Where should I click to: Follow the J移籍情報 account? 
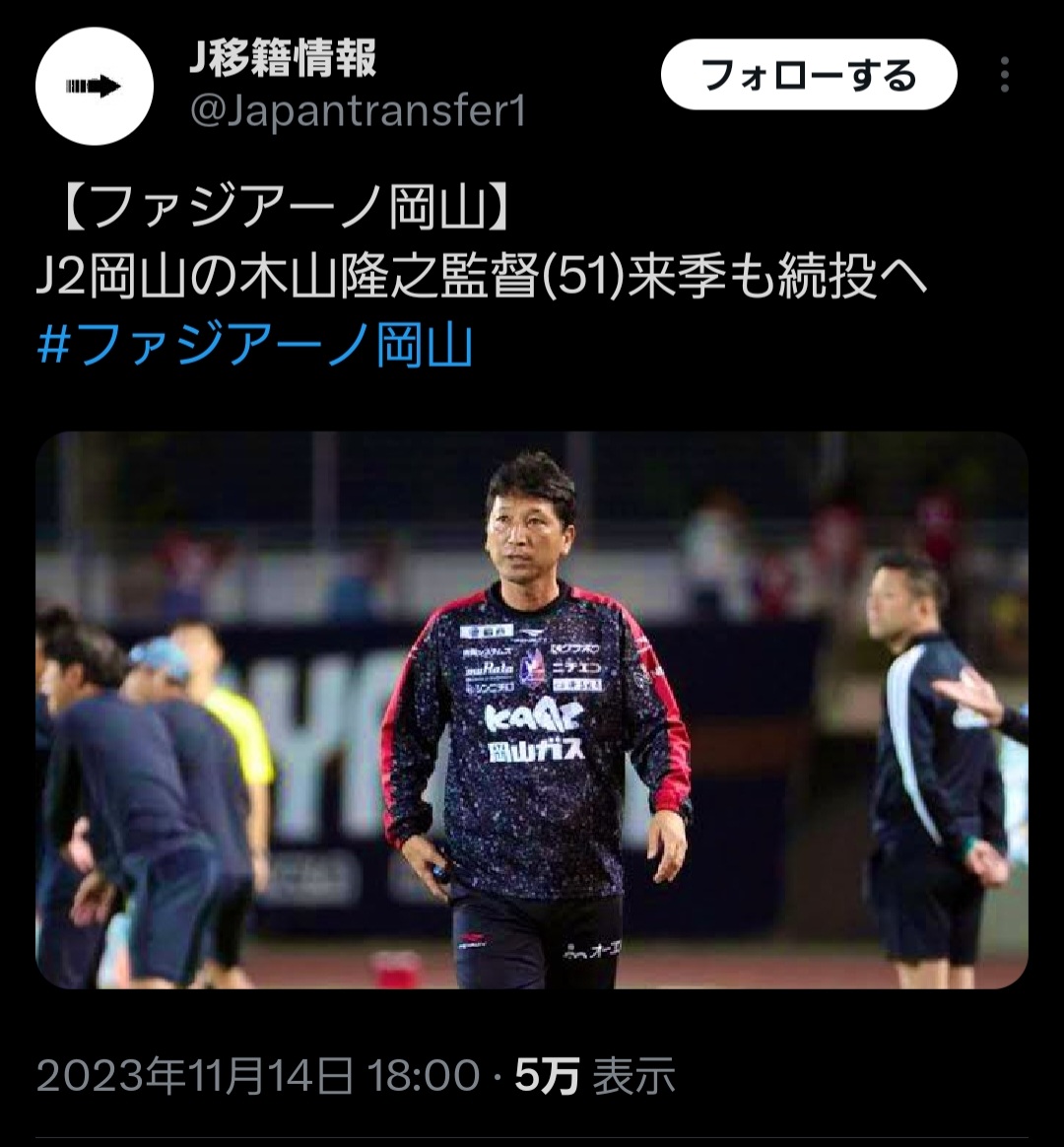pos(808,75)
